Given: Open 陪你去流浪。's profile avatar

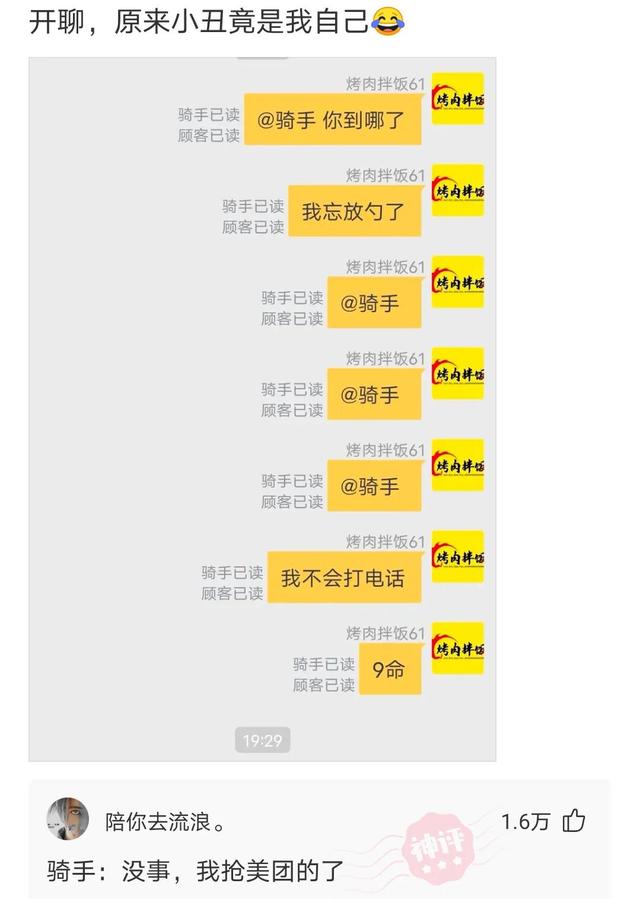Looking at the screenshot, I should pyautogui.click(x=67, y=819).
